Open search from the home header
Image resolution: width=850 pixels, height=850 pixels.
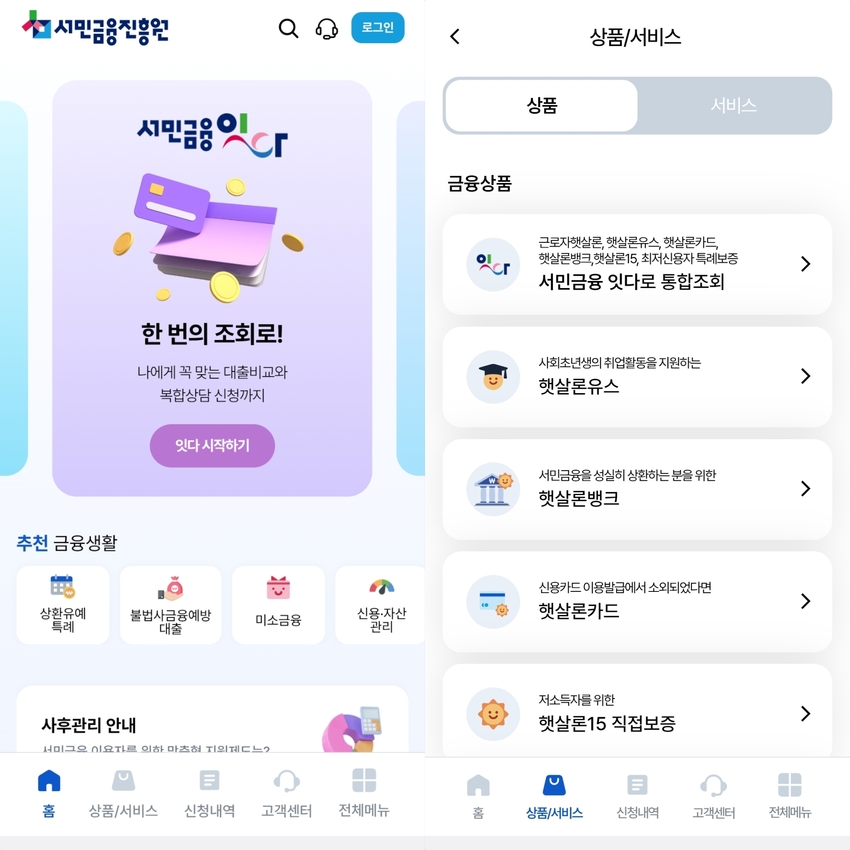coord(288,28)
